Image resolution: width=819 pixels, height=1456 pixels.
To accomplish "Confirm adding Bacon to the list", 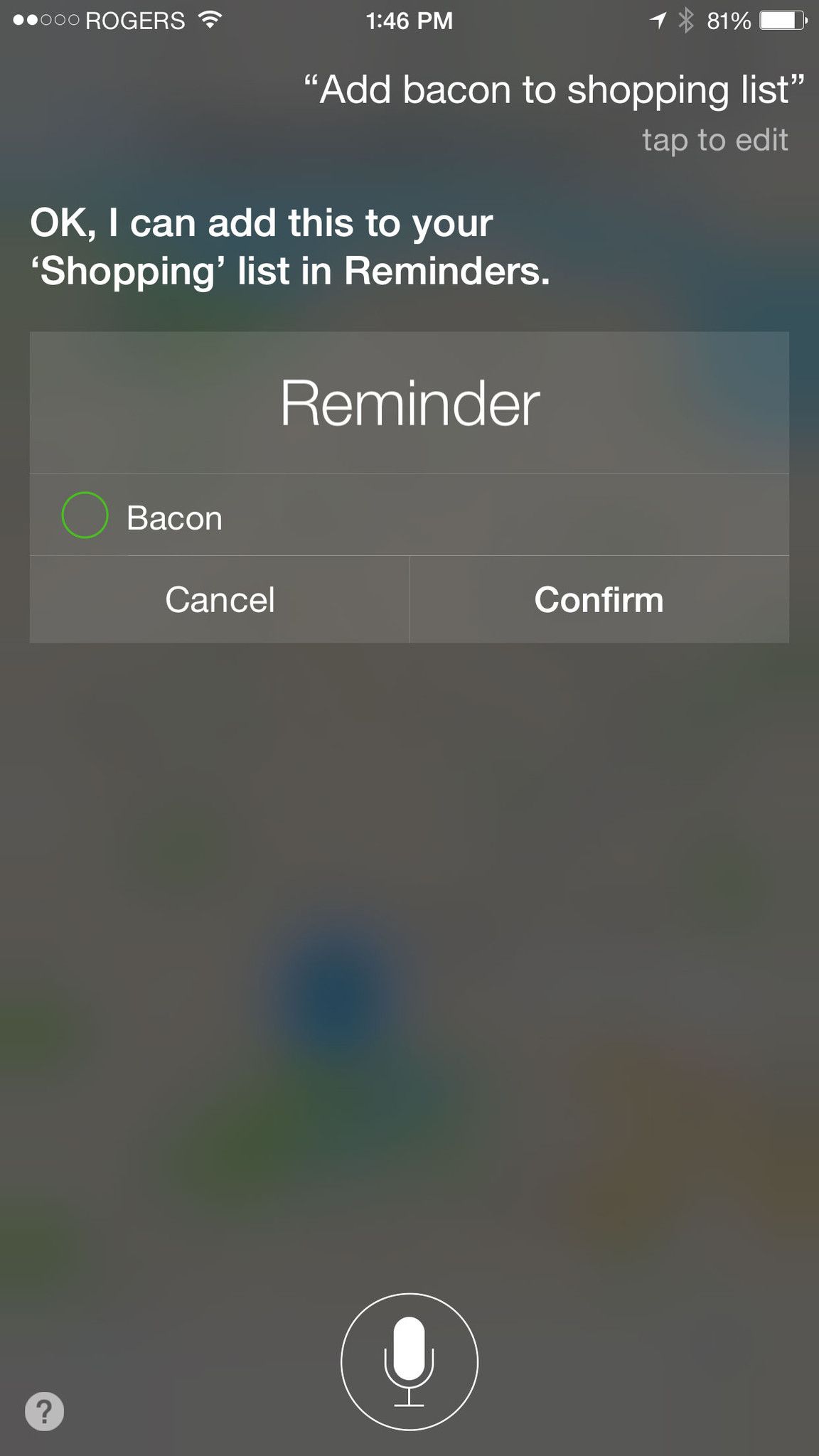I will 598,600.
